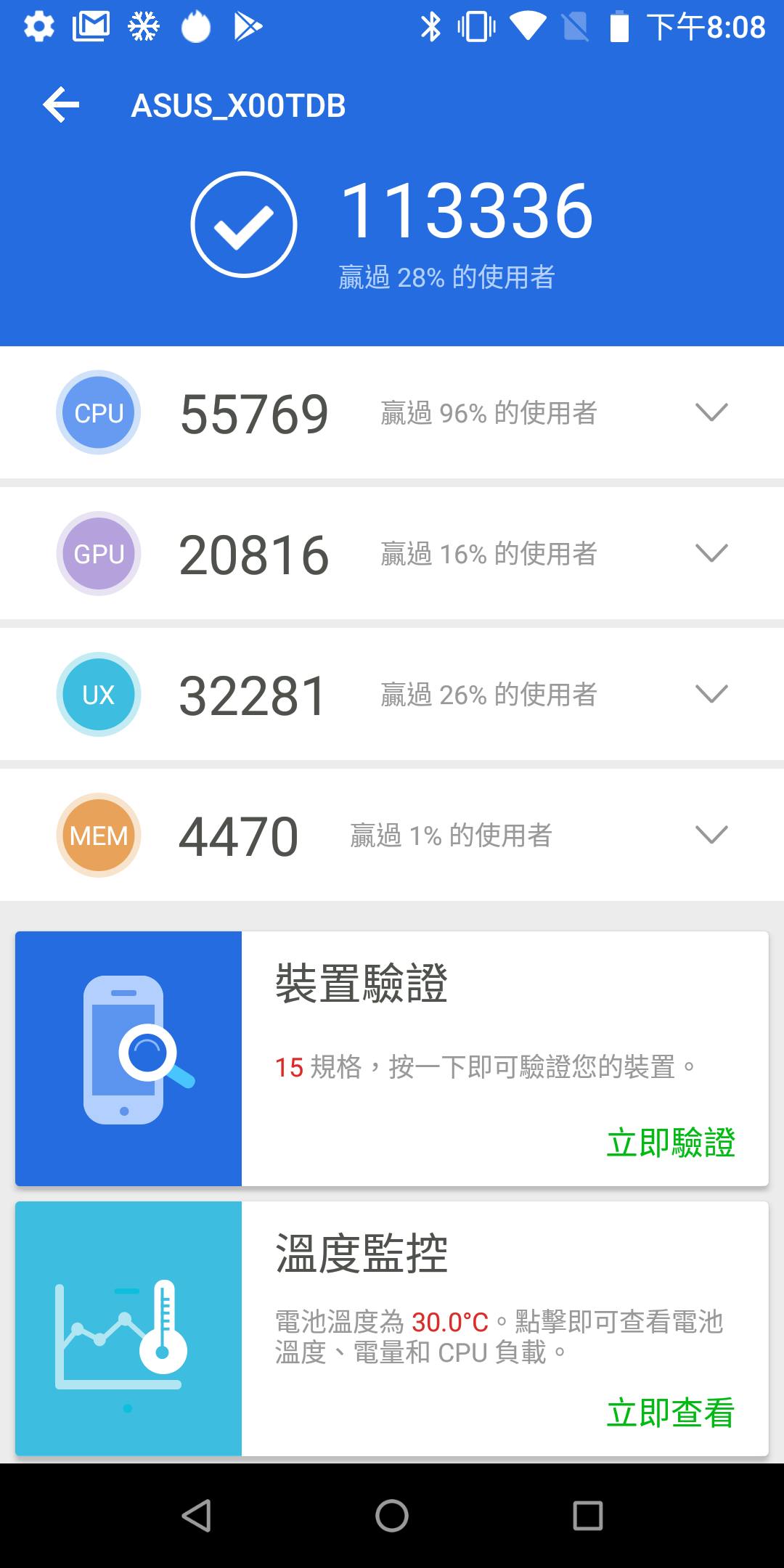Go back using the app bar arrow
This screenshot has width=784, height=1568.
pyautogui.click(x=61, y=105)
